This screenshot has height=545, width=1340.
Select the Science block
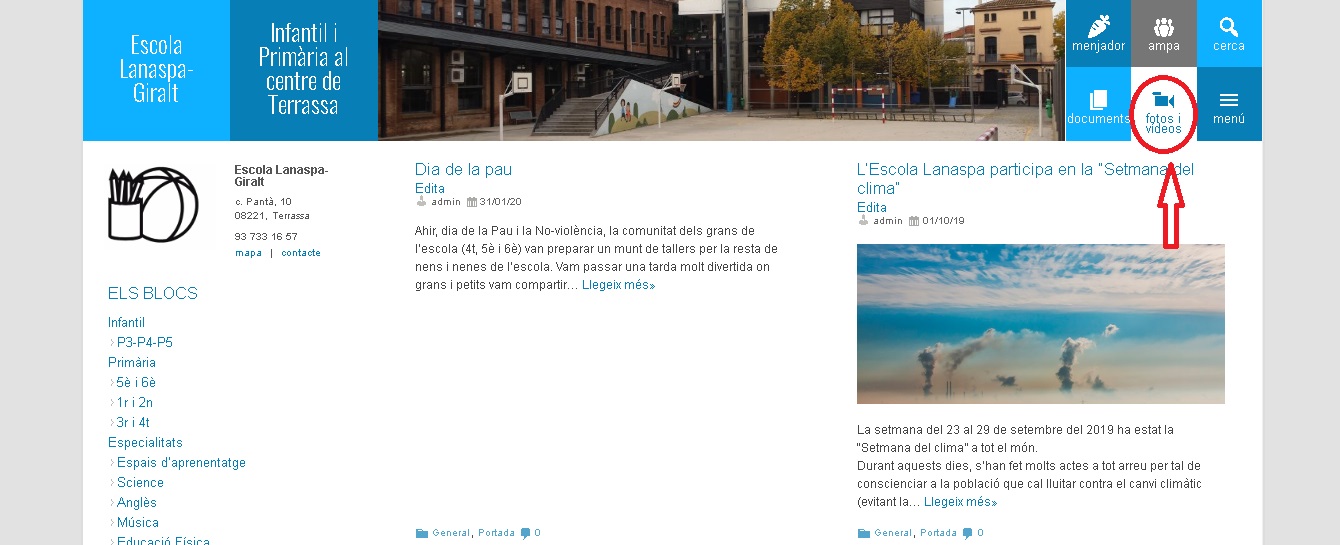(x=140, y=482)
